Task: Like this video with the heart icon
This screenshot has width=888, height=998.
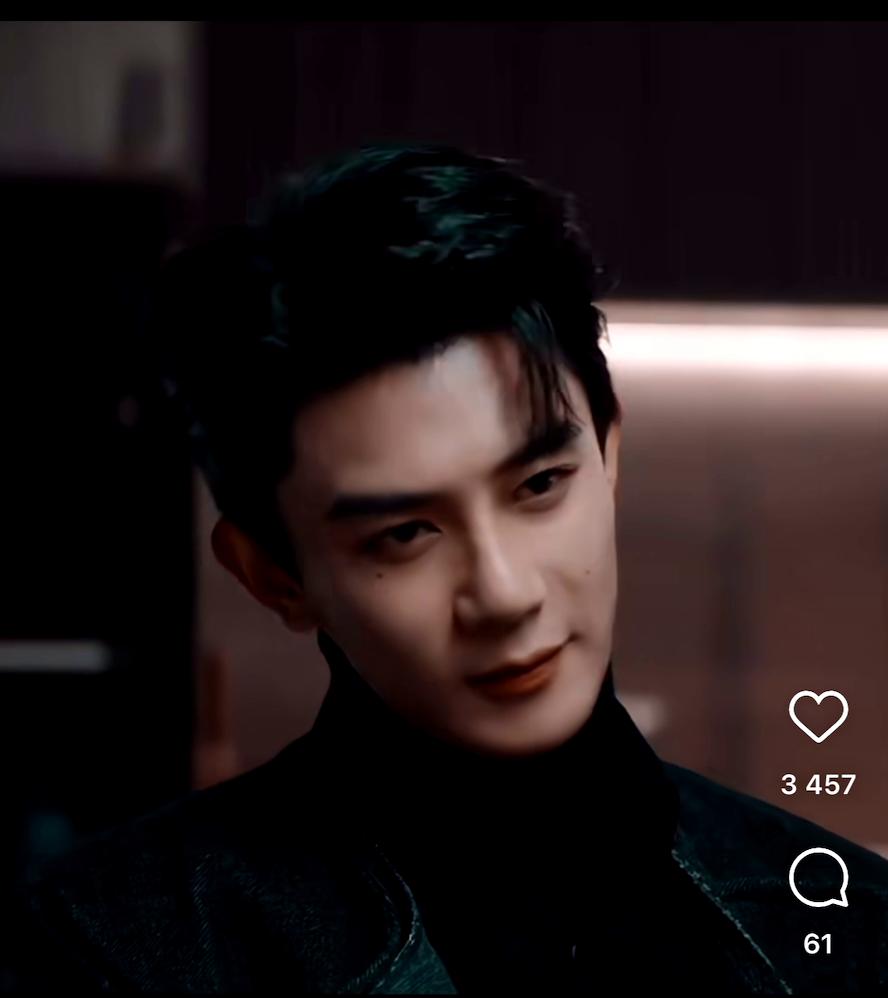Action: pos(818,715)
